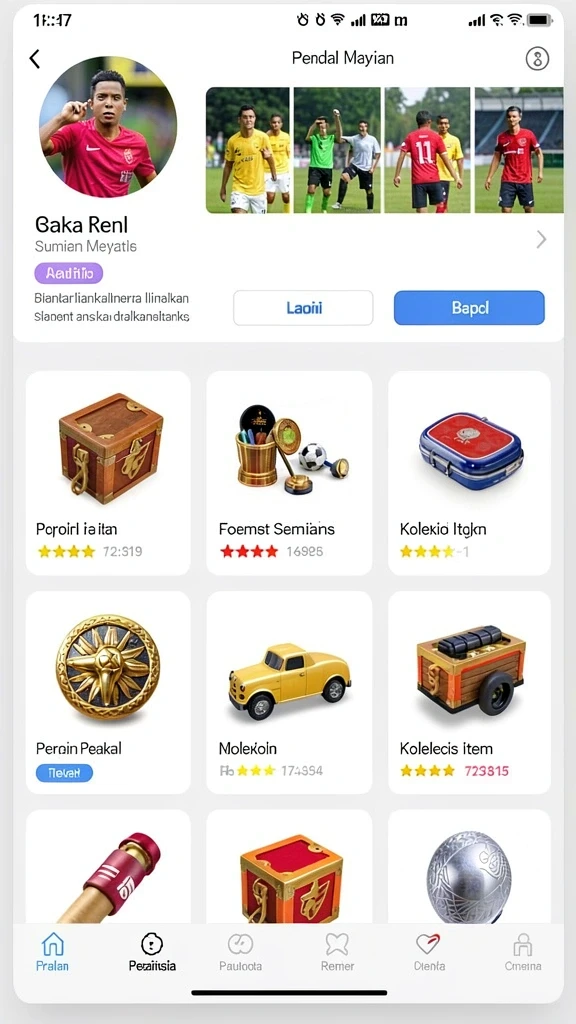Switch to the Otenfa heart tab

[x=429, y=952]
